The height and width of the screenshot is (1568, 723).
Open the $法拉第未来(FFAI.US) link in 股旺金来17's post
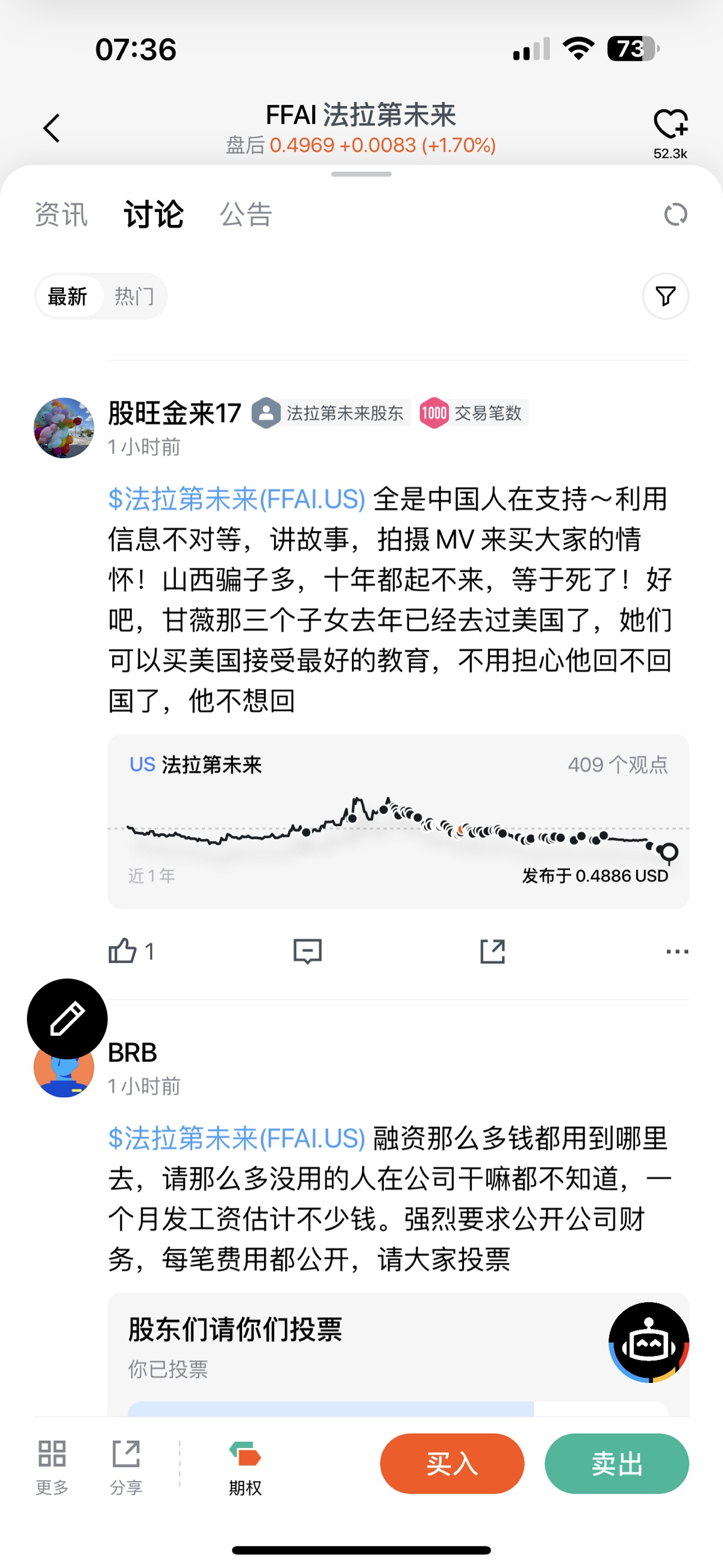pos(237,499)
